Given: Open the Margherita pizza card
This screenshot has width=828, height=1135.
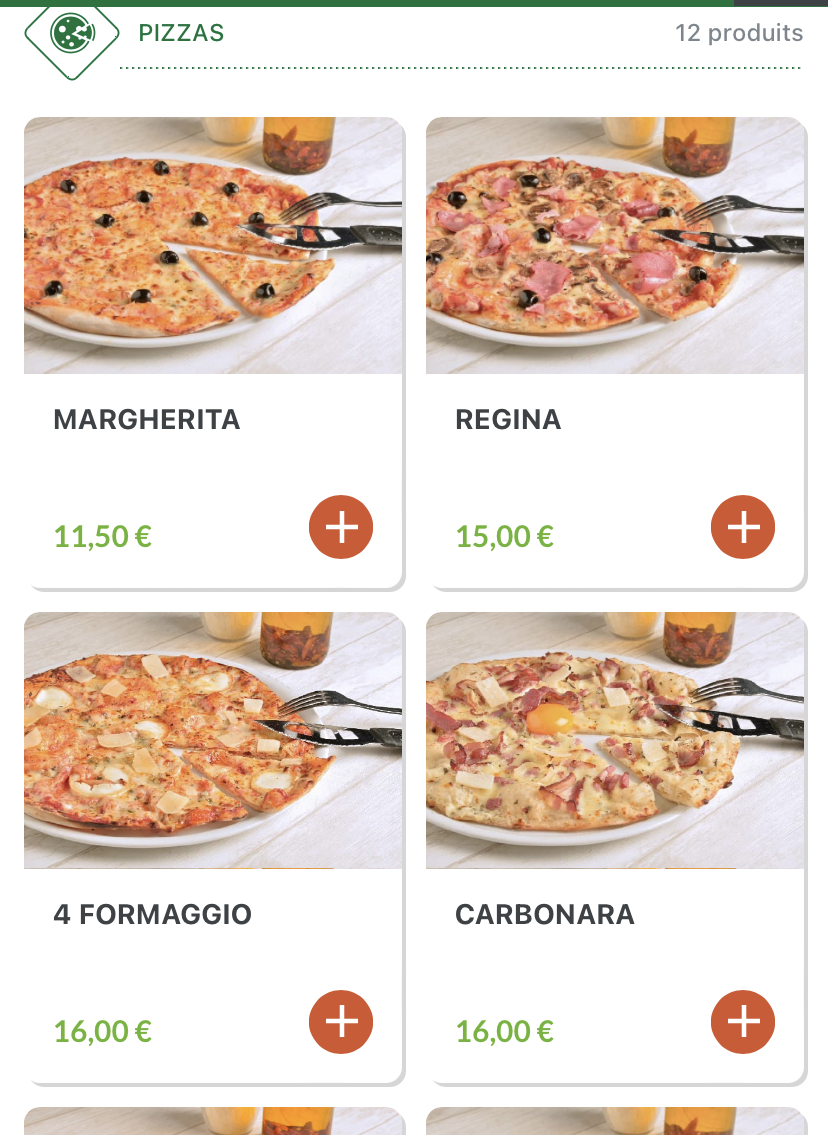Looking at the screenshot, I should [213, 246].
